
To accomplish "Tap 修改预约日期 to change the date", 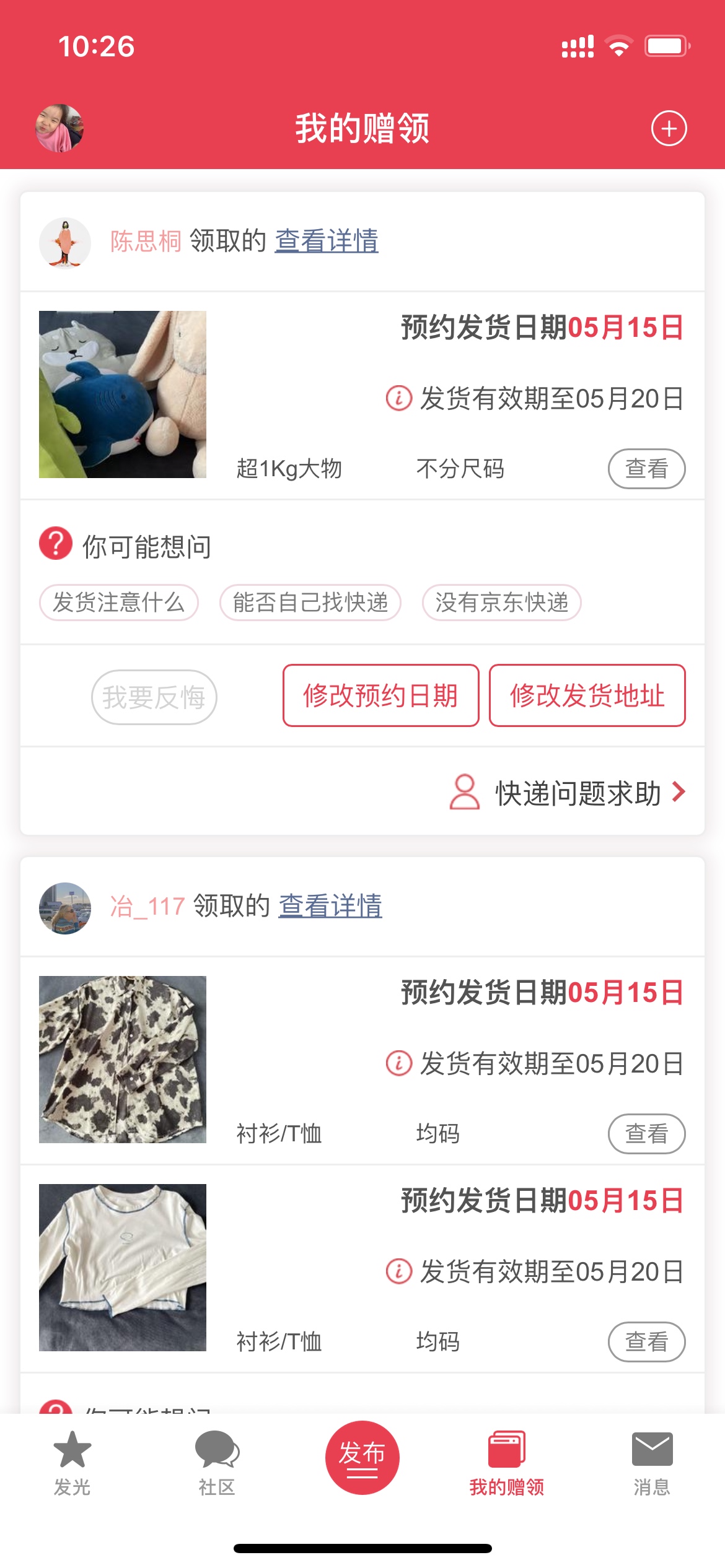I will pos(380,695).
